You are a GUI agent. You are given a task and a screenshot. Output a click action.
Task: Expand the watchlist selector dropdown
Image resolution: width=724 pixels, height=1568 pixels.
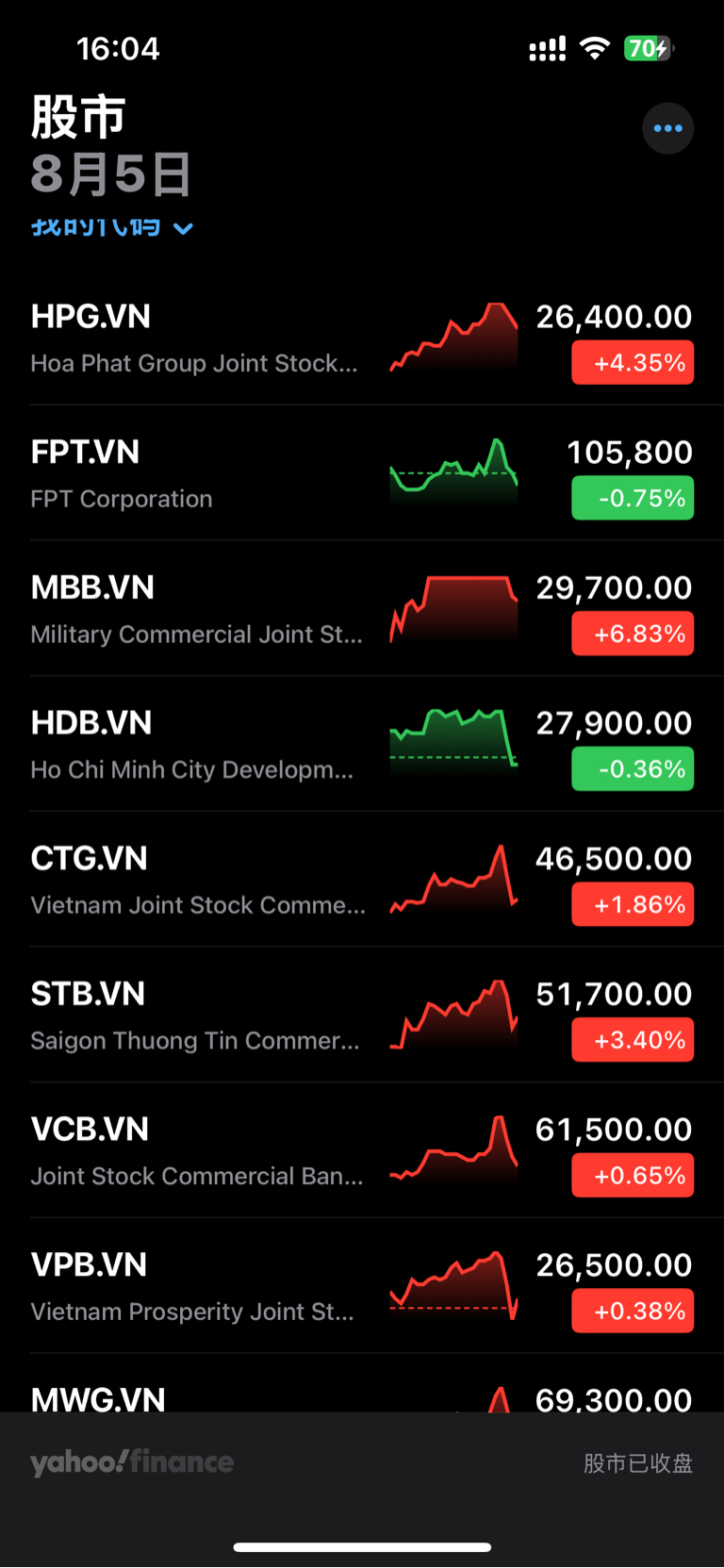[112, 227]
